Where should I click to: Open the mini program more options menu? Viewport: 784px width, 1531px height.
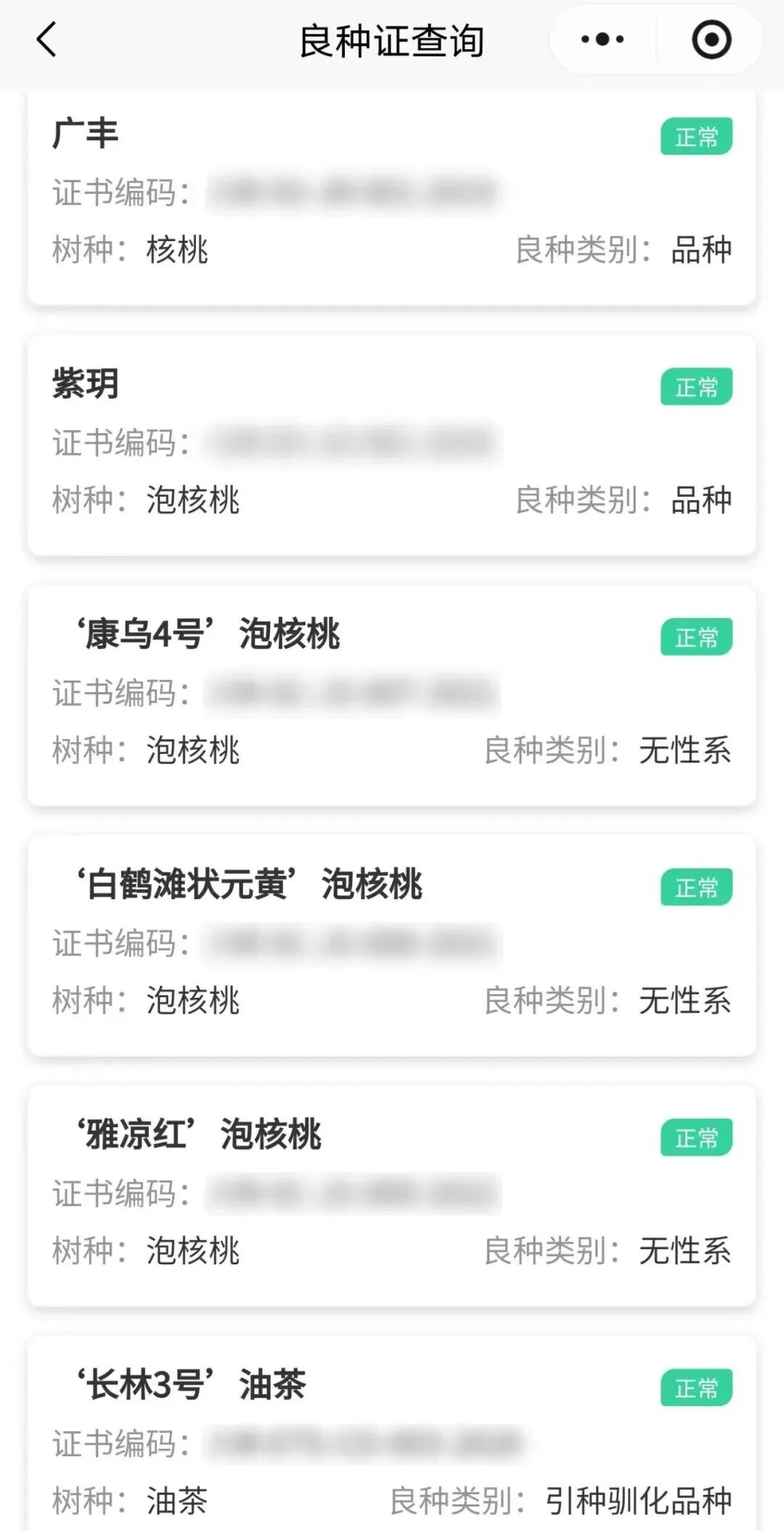[603, 40]
